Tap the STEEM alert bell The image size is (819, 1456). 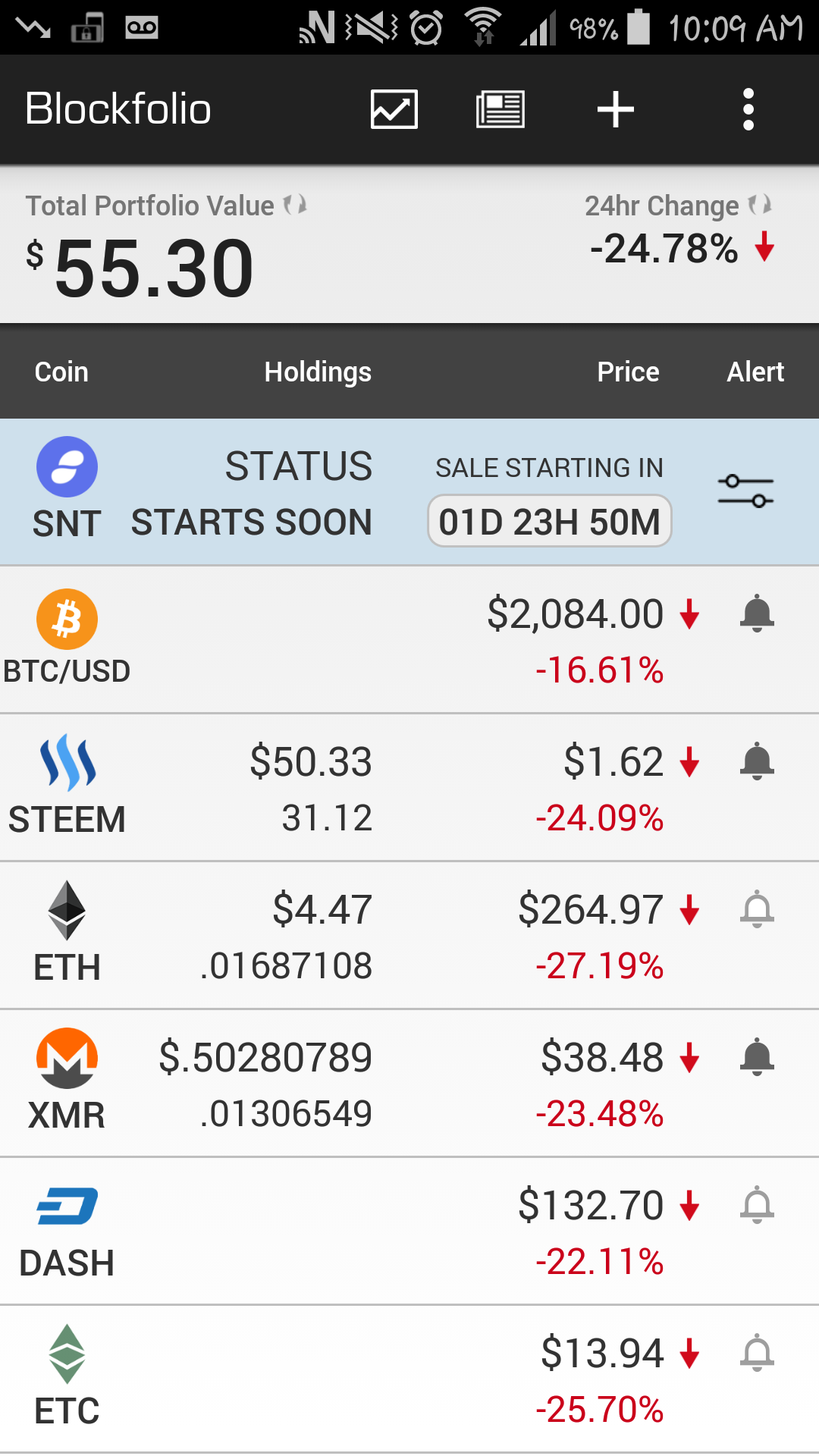[757, 761]
